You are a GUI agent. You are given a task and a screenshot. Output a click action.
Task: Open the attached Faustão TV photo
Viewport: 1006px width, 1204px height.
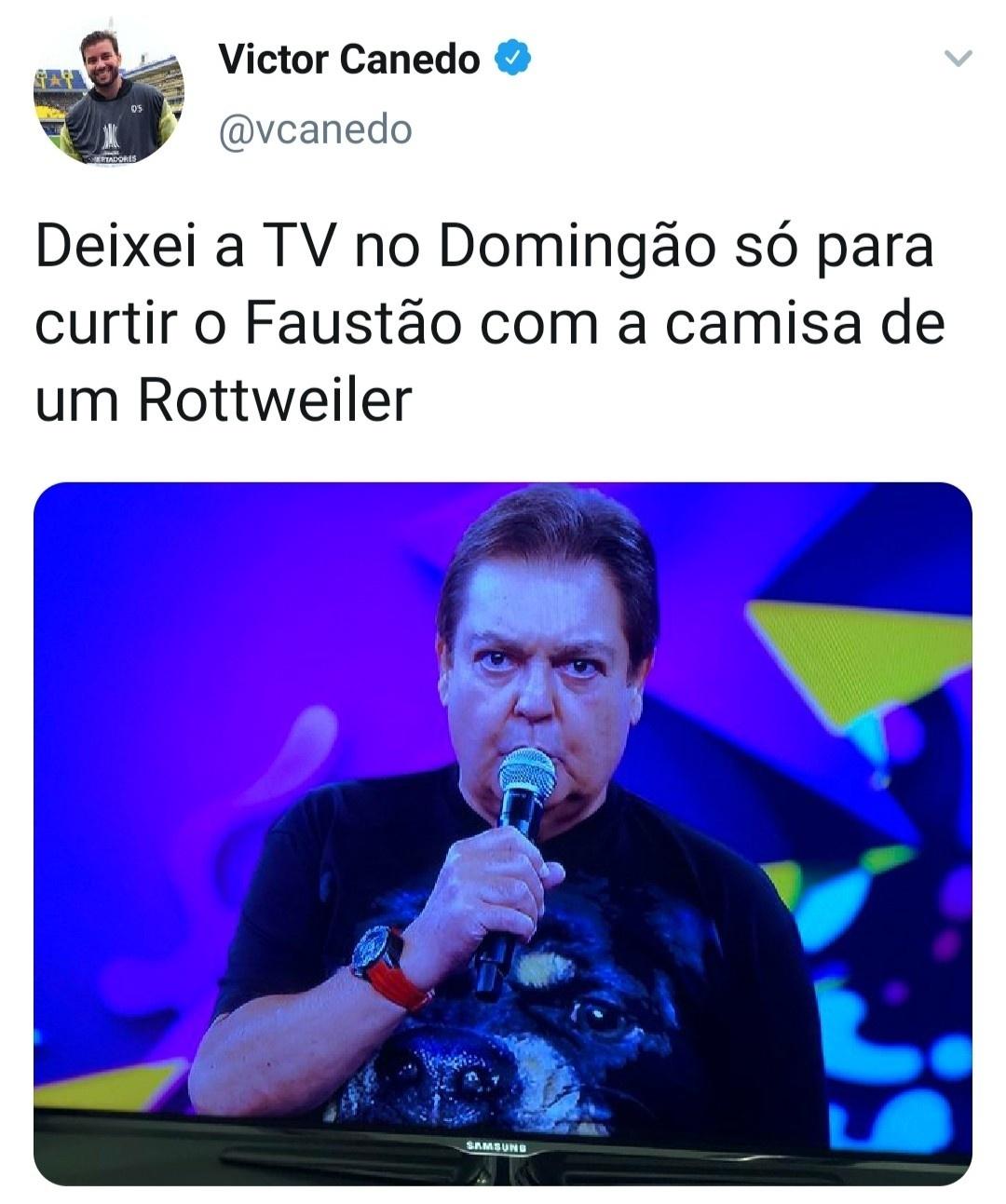pos(503,832)
